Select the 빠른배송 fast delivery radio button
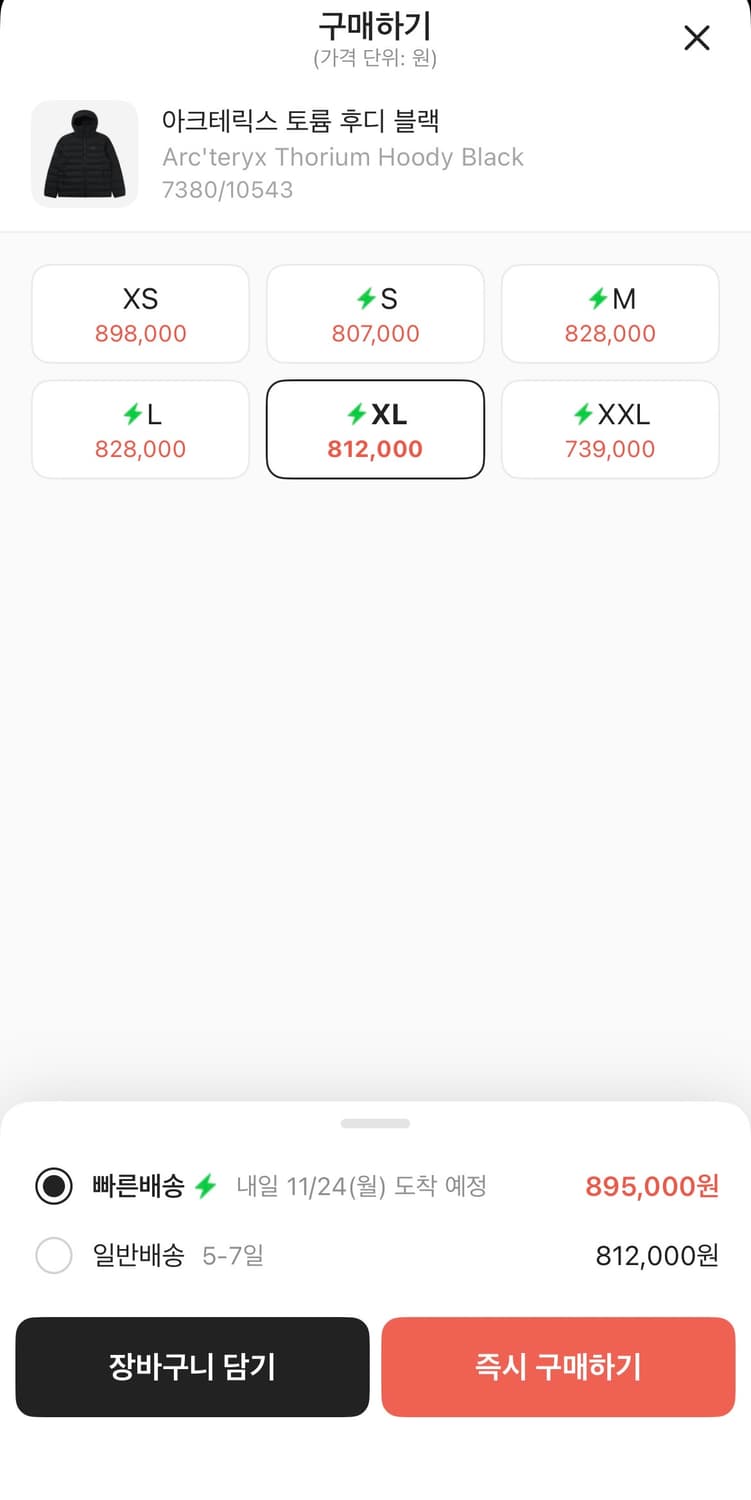Viewport: 751px width, 1500px height. click(54, 1186)
